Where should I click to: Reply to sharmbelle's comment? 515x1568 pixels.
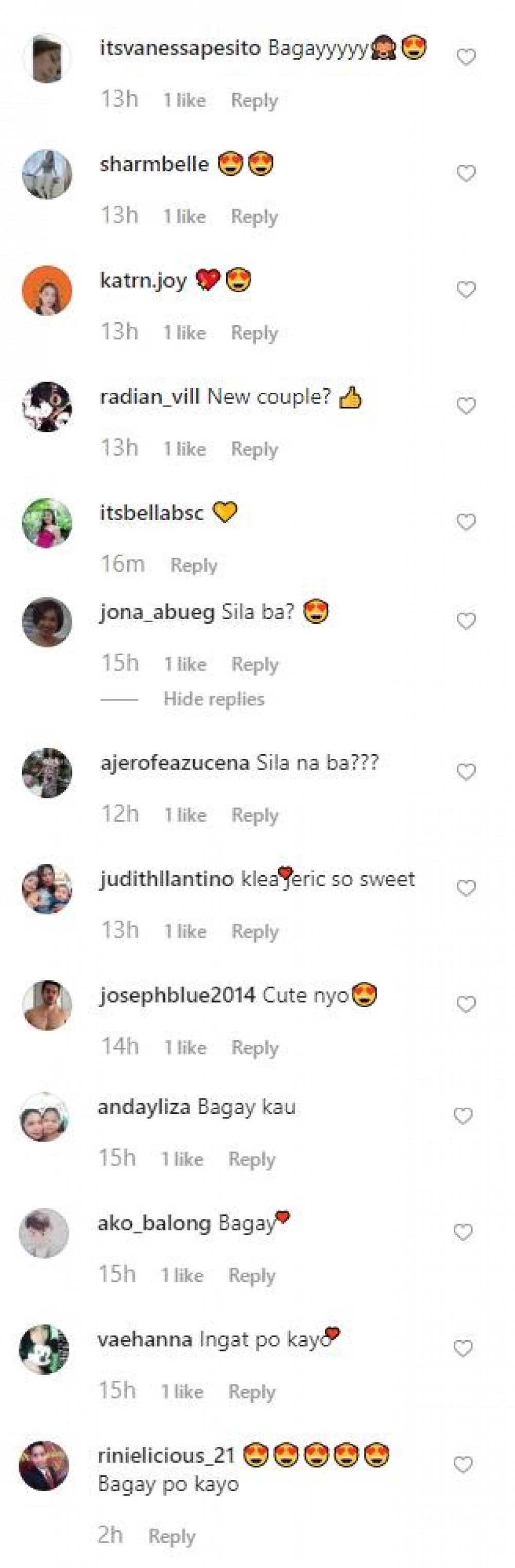tap(254, 216)
